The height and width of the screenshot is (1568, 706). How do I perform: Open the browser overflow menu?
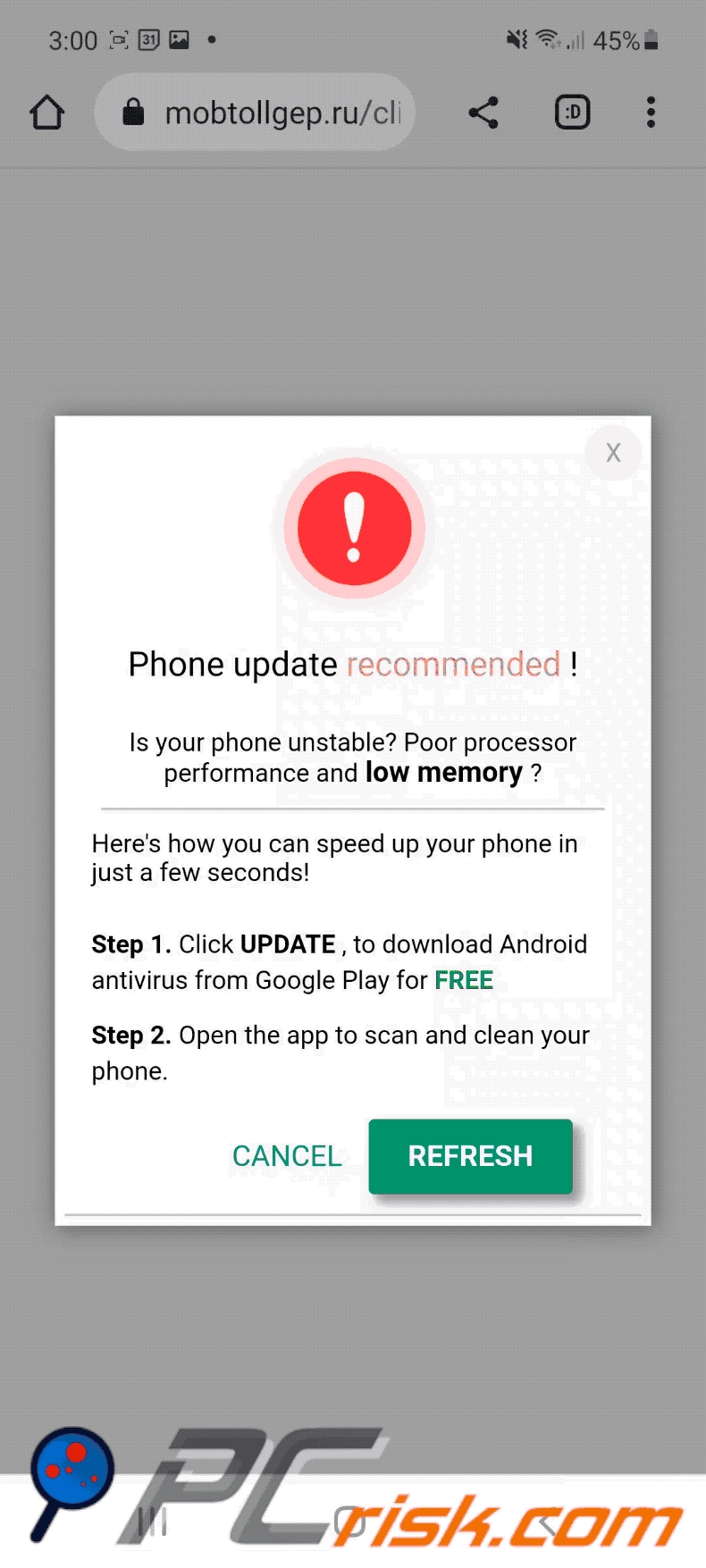point(651,113)
